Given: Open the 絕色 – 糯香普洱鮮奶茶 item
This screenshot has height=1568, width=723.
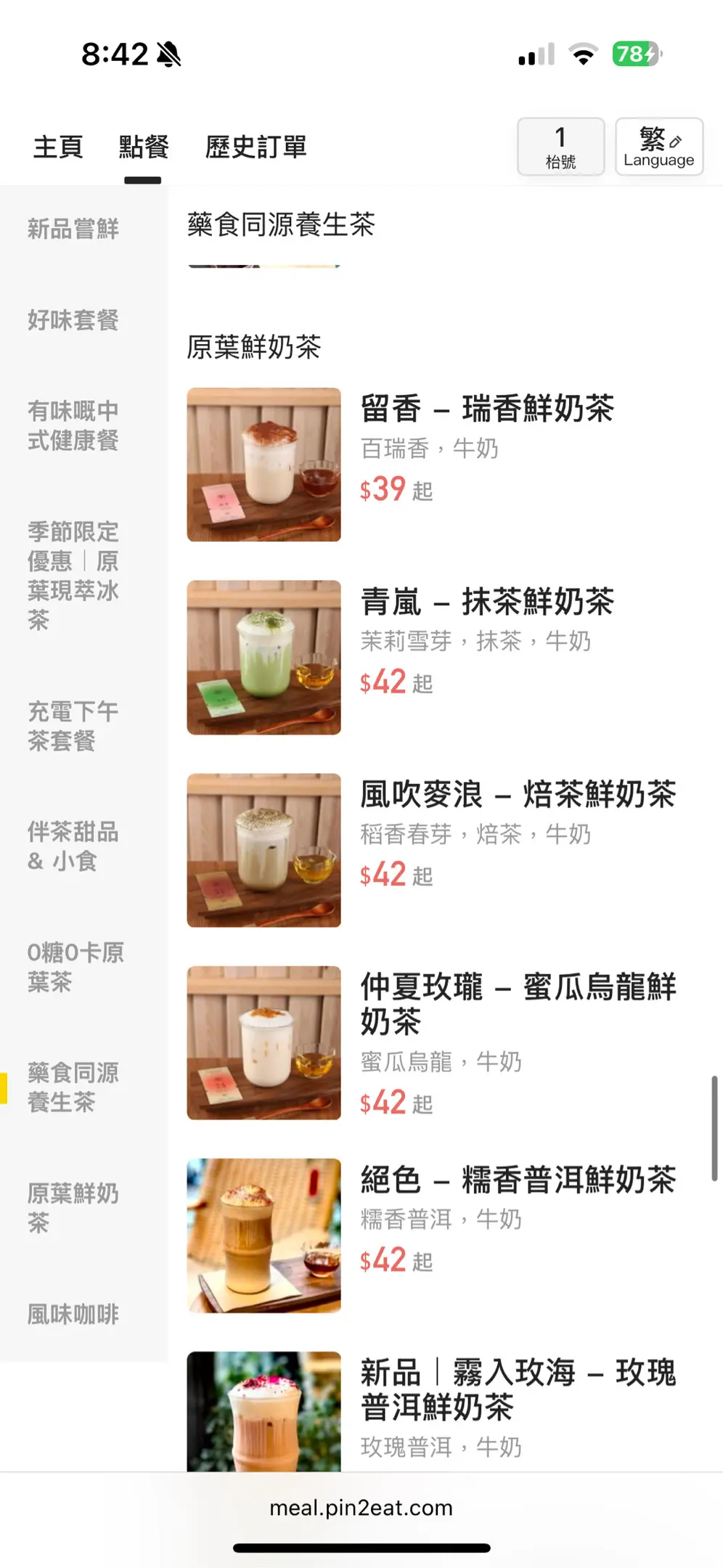Looking at the screenshot, I should coord(518,1180).
